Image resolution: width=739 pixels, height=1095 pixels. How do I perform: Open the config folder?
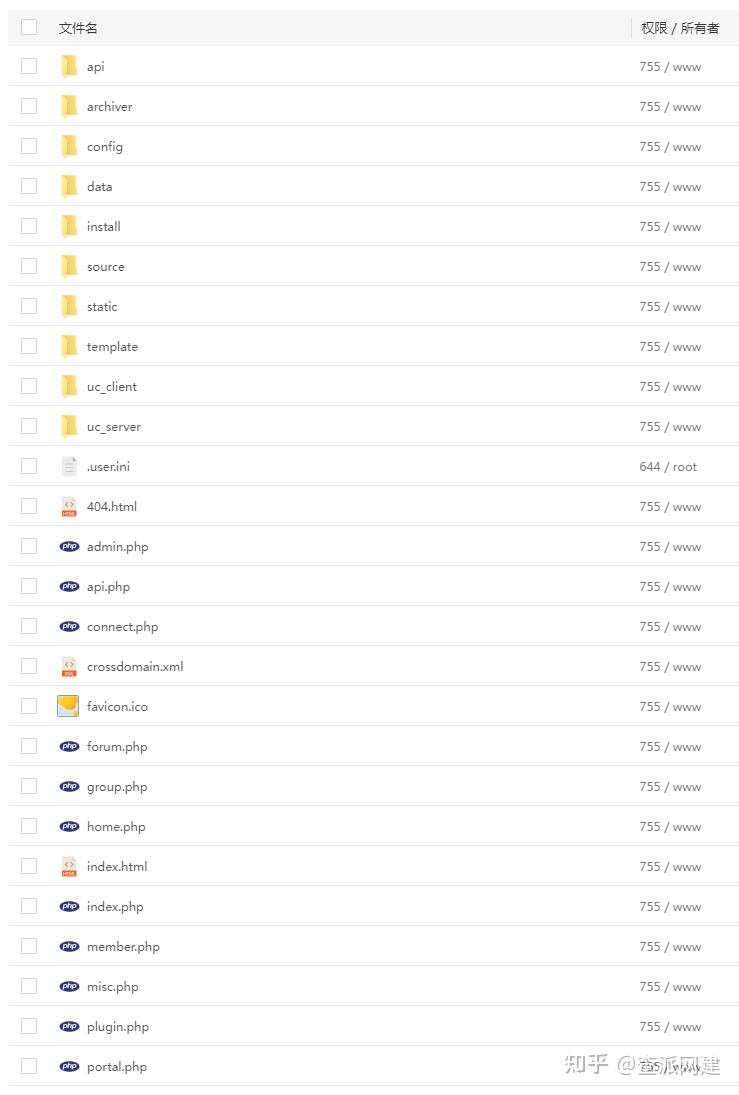(x=104, y=147)
